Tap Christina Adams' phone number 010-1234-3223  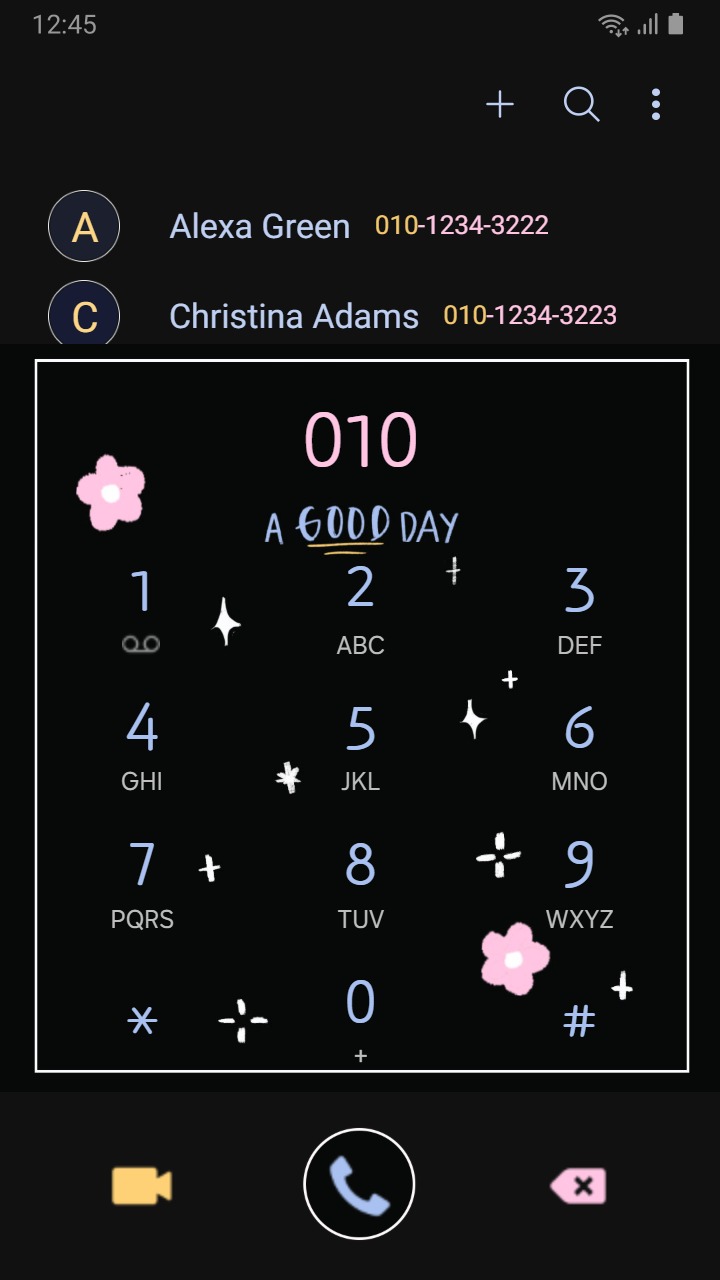point(531,315)
